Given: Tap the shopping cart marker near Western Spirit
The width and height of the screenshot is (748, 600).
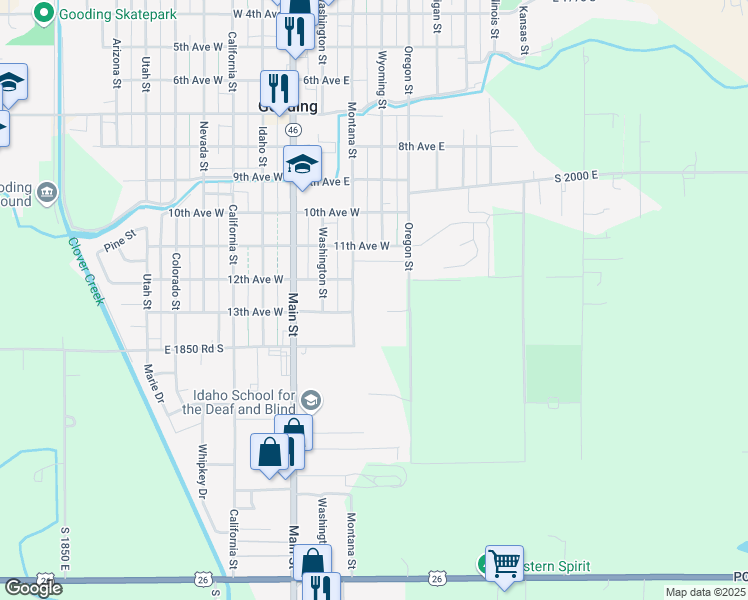Looking at the screenshot, I should tap(504, 566).
